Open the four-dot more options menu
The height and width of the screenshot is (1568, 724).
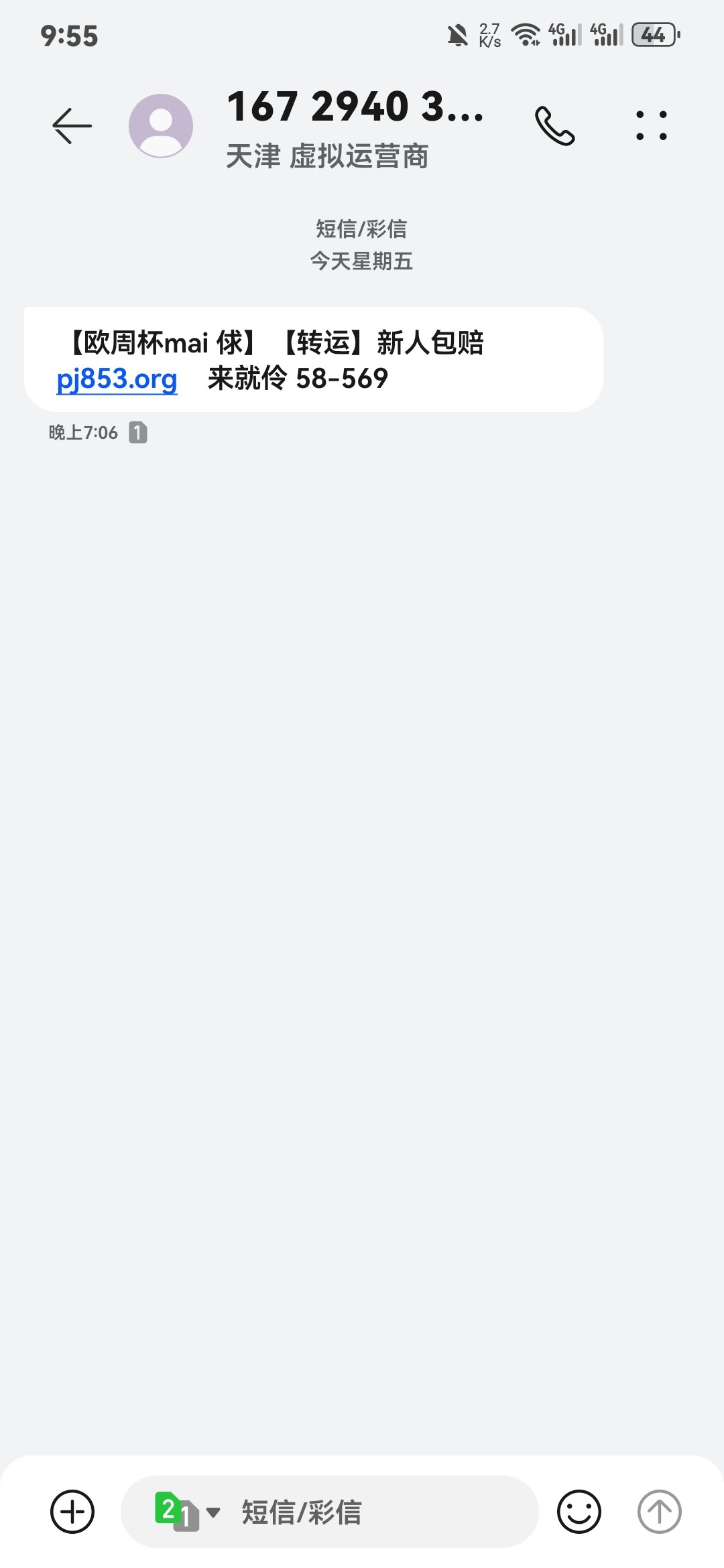[651, 126]
